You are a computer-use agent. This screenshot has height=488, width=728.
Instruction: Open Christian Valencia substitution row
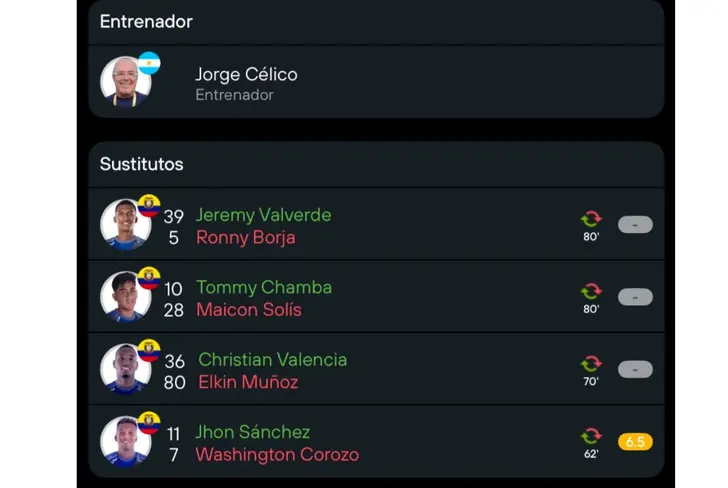pyautogui.click(x=272, y=360)
